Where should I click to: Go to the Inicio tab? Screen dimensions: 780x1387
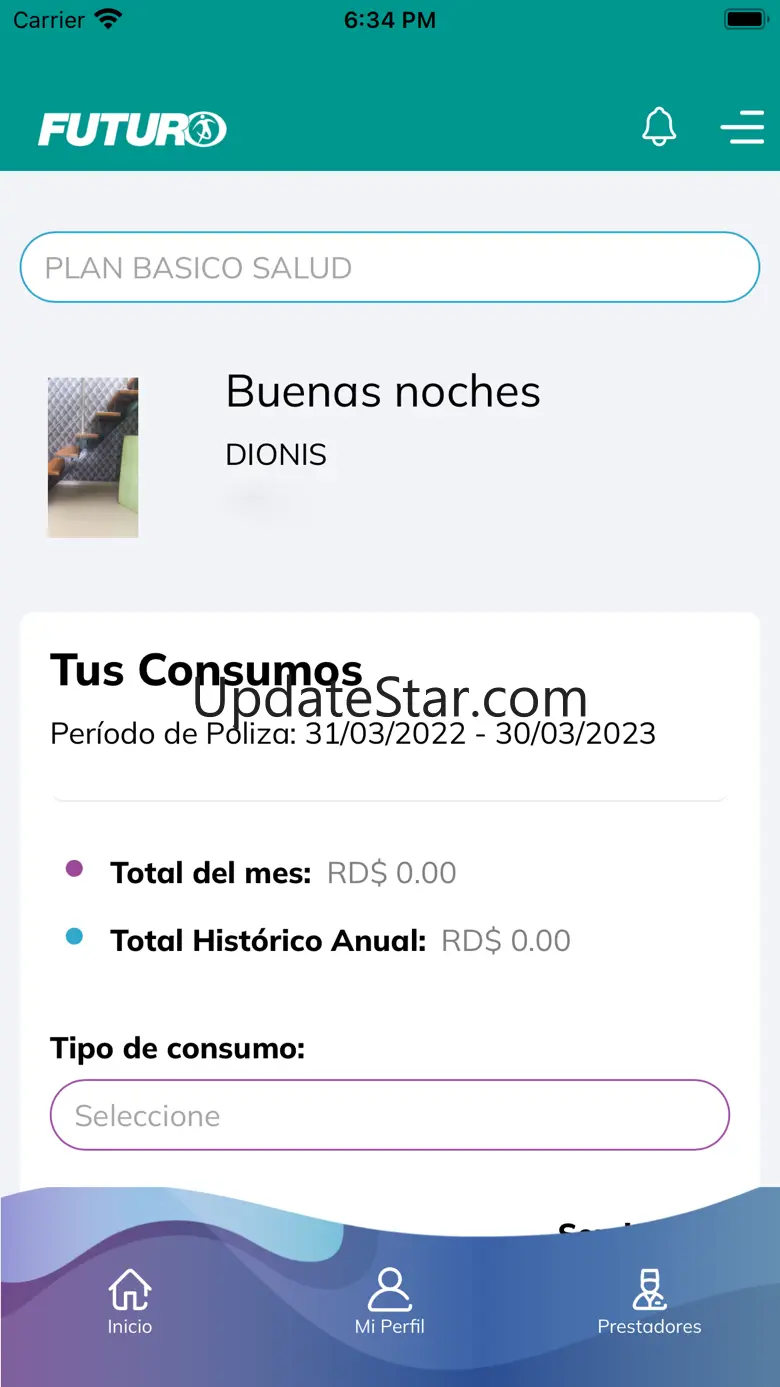click(130, 1301)
